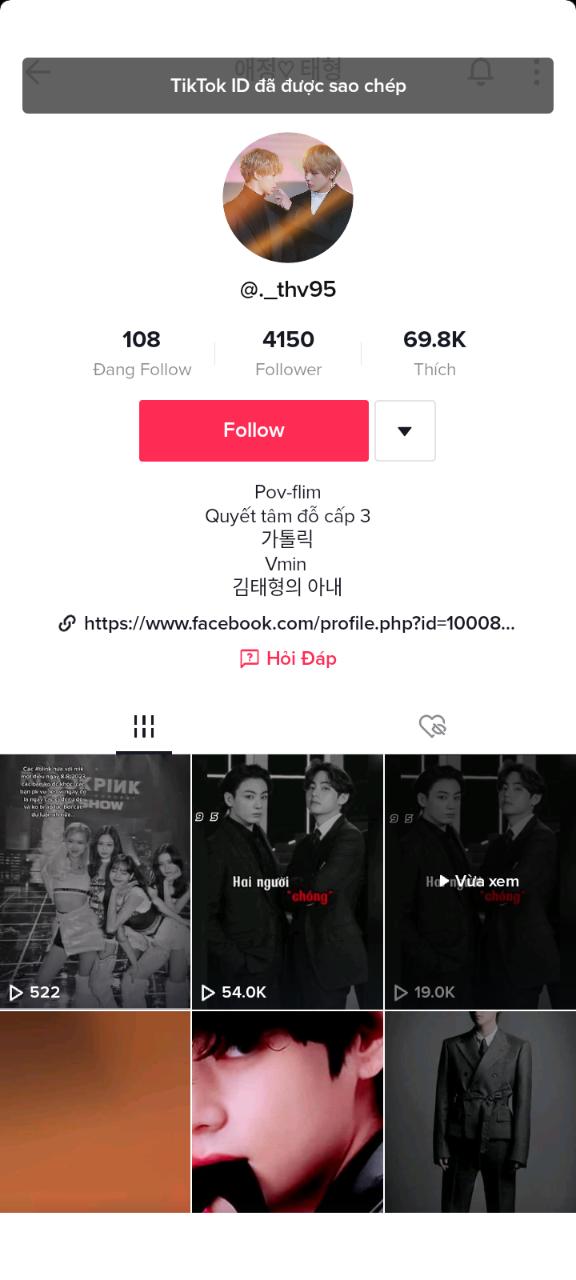Open the three-dot overflow menu
Screen dimensions: 576x1280
(x=537, y=72)
